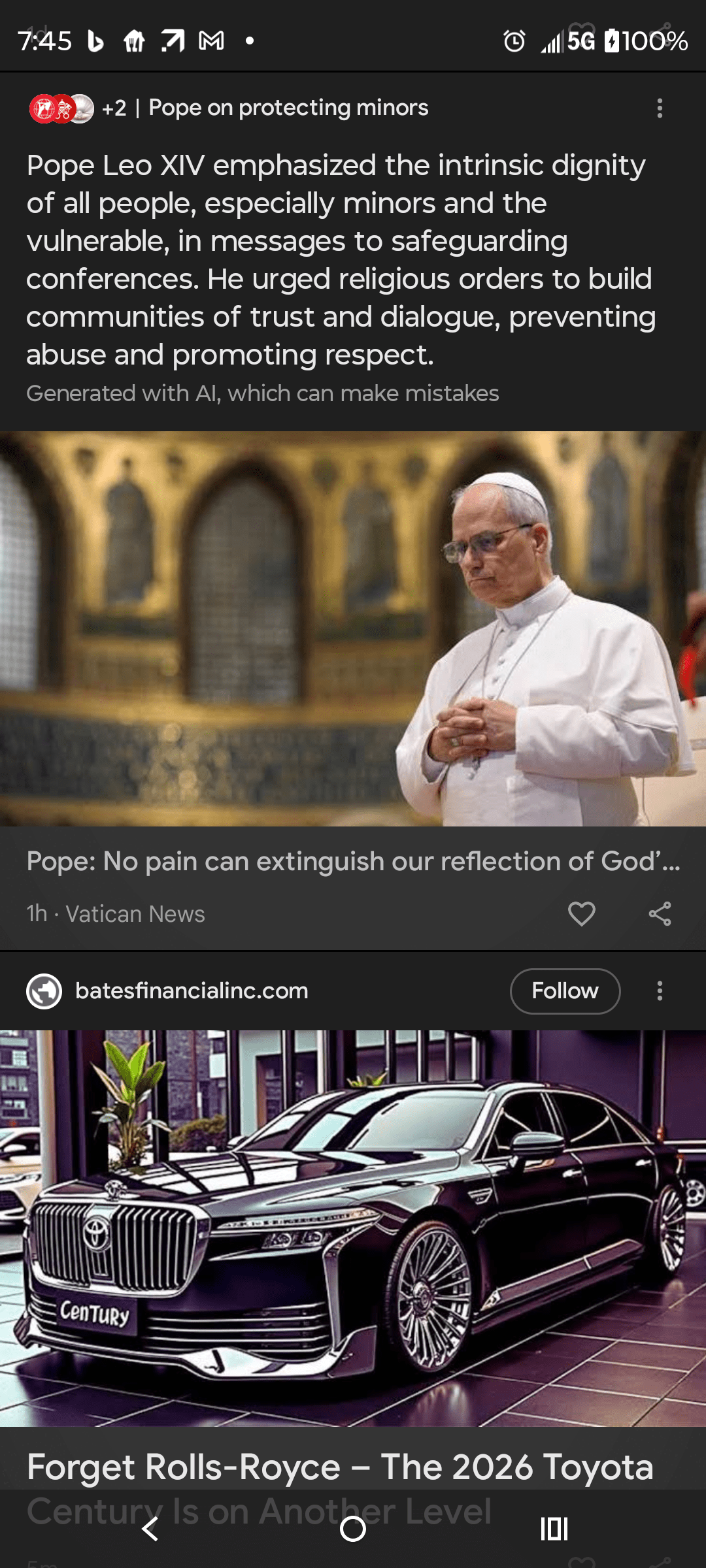
Task: Open the Pope: No pain can extinguish article
Action: point(353,861)
